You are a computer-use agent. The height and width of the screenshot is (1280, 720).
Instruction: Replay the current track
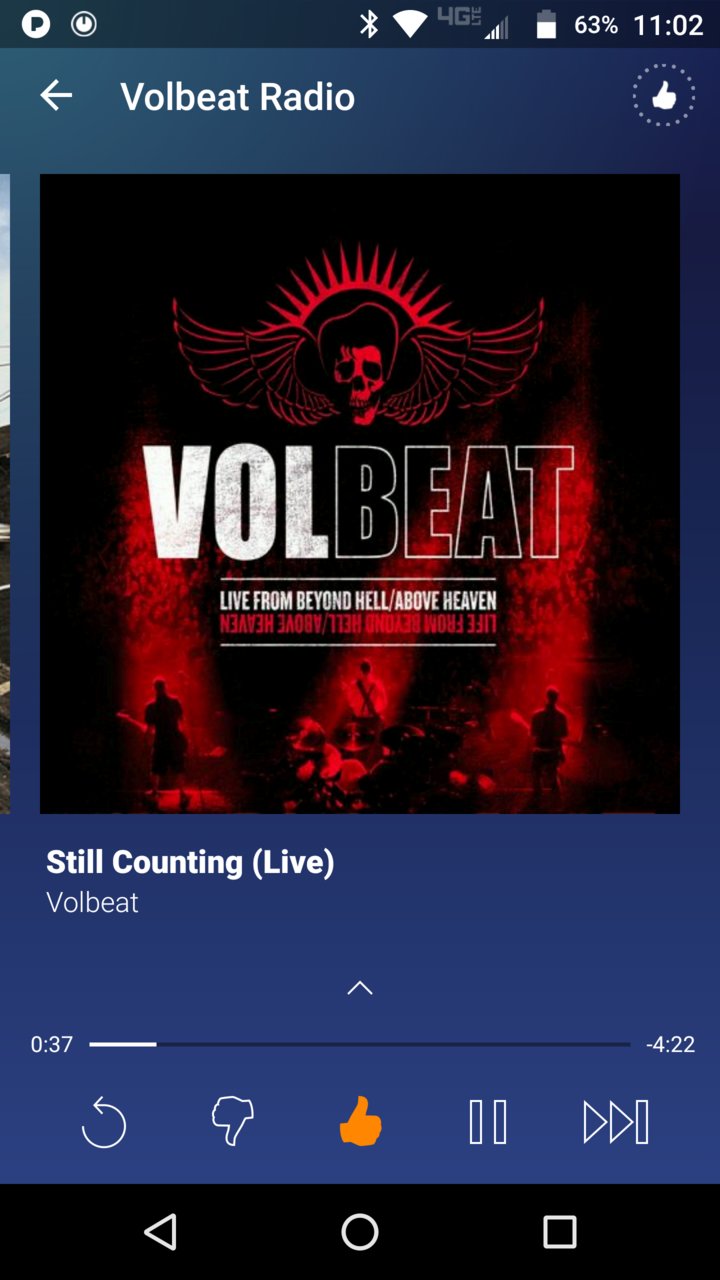(104, 1122)
